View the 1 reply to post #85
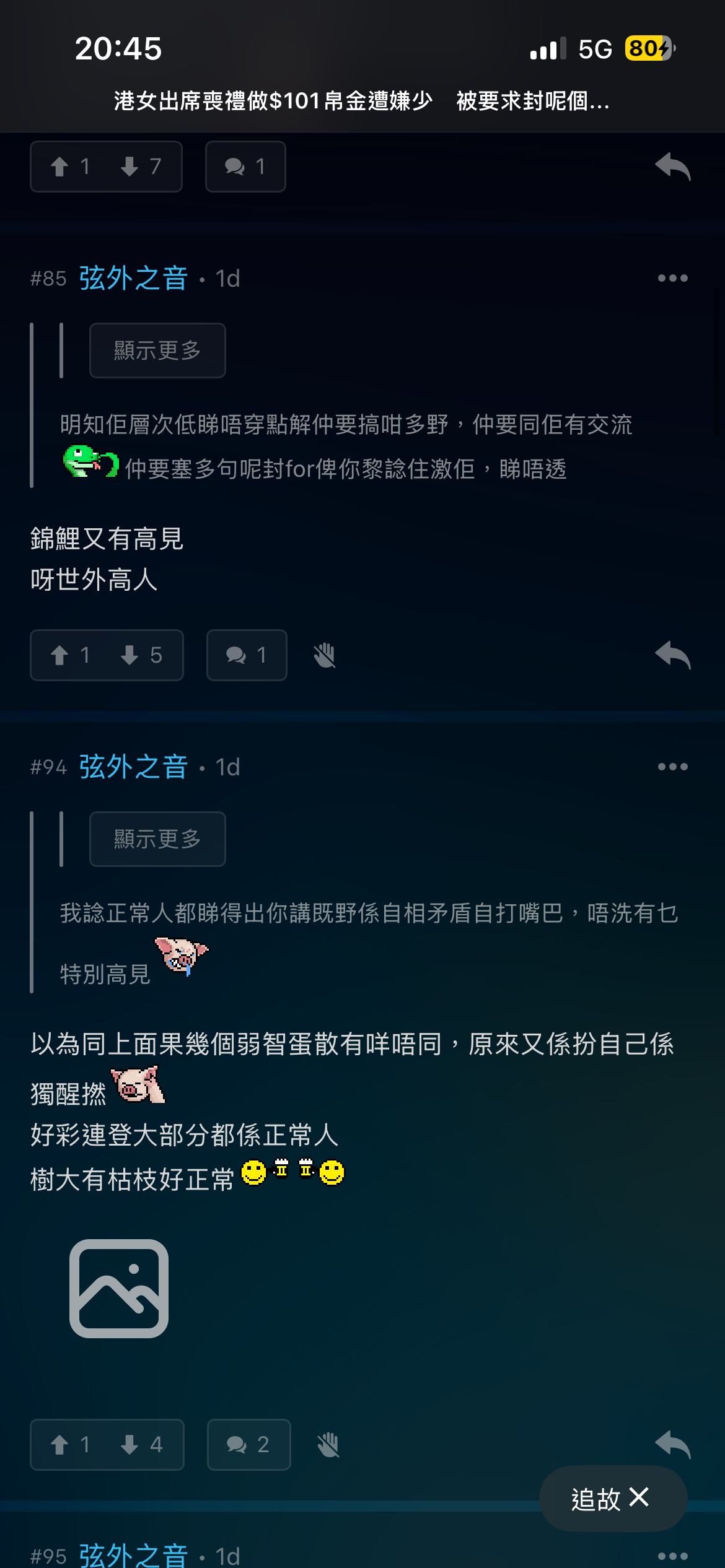 click(246, 655)
